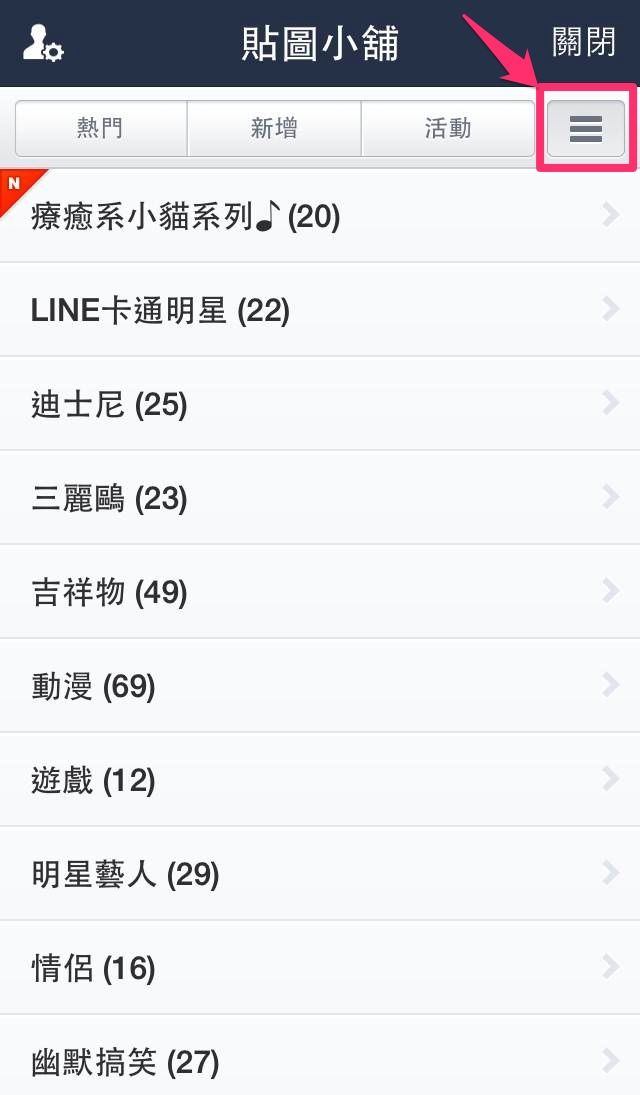Viewport: 640px width, 1095px height.
Task: Select the 迪士尼 category
Action: (320, 404)
